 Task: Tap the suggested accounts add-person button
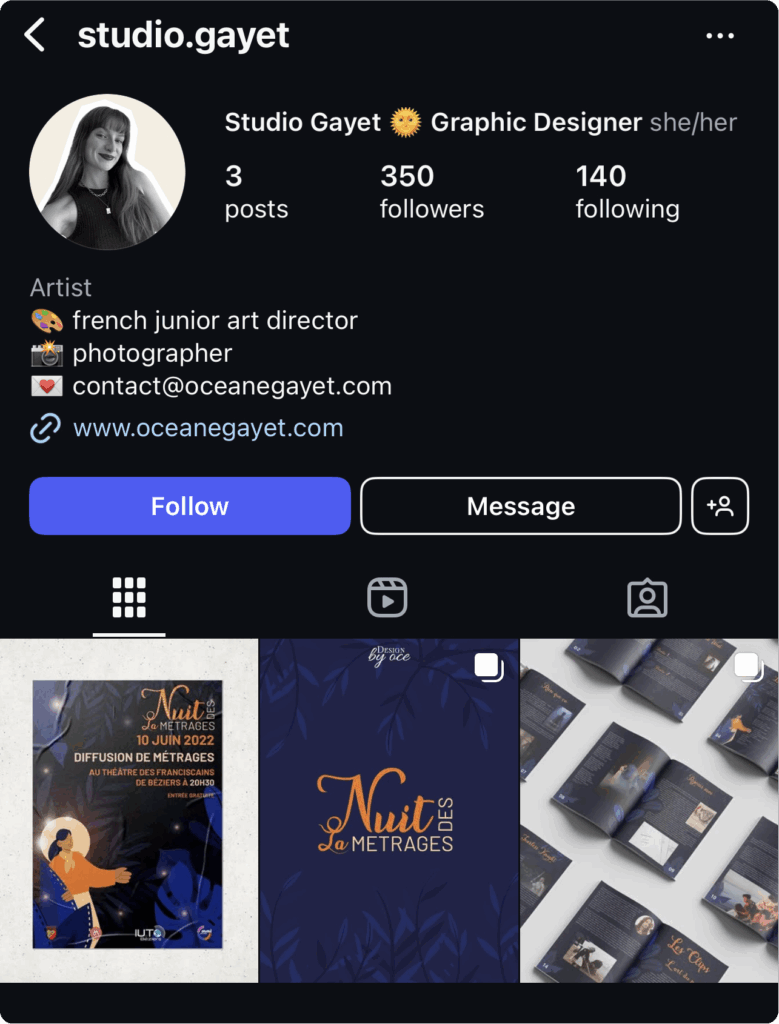click(720, 506)
